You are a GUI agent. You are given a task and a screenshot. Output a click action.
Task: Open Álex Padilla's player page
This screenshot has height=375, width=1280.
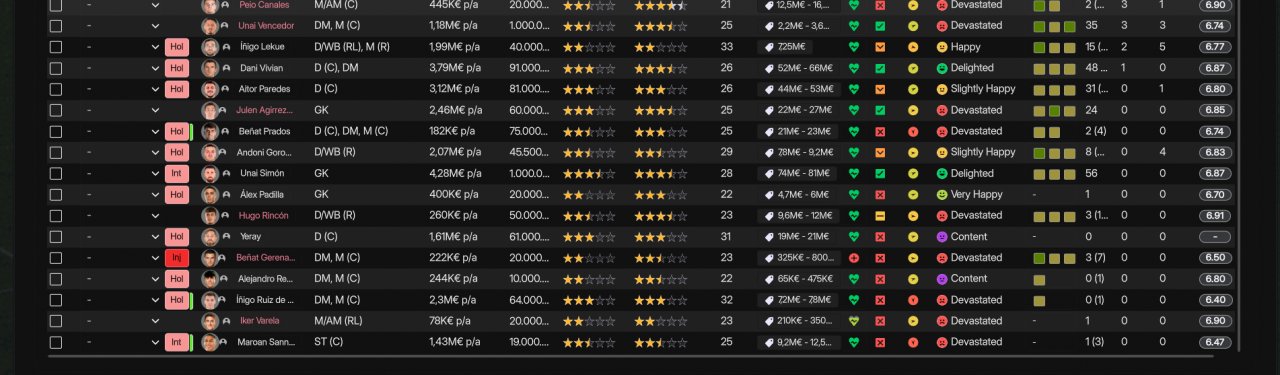(262, 194)
